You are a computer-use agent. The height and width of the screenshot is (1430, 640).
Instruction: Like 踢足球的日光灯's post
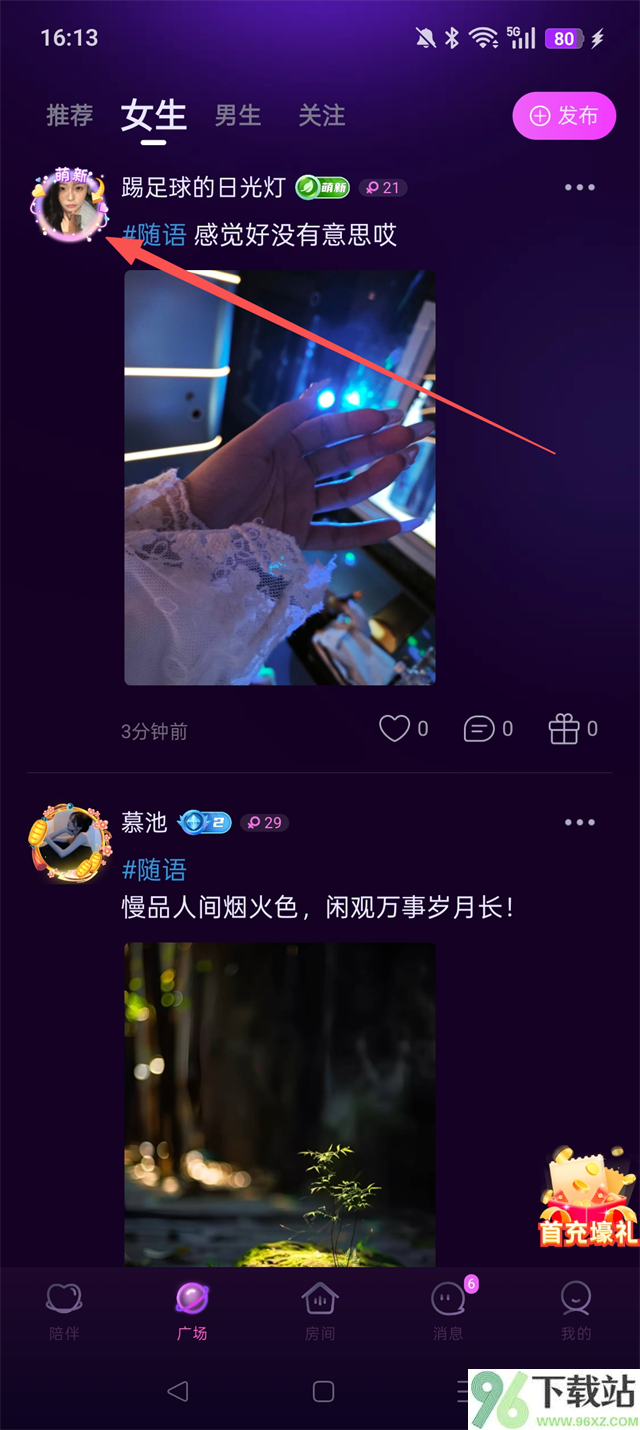(x=395, y=729)
